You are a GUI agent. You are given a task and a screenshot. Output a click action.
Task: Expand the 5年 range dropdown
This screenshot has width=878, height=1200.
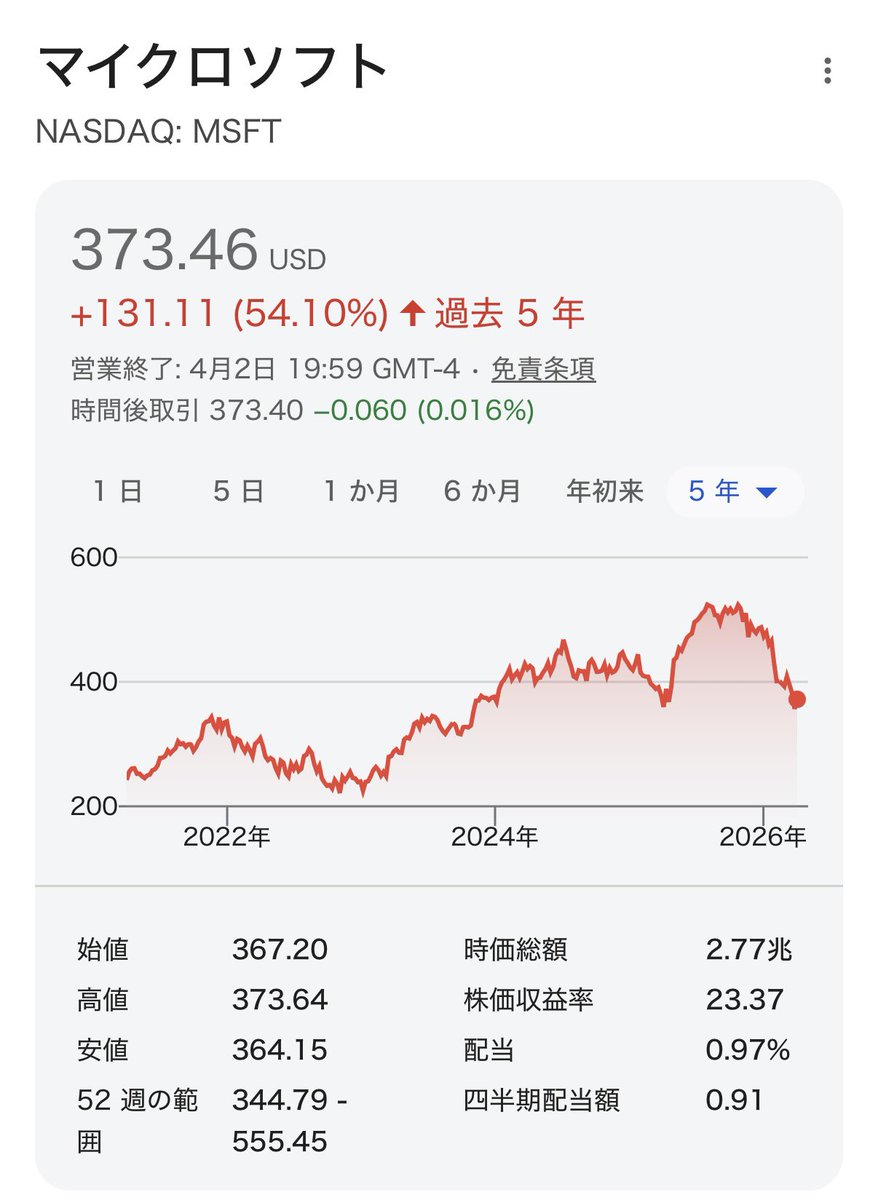[x=735, y=491]
